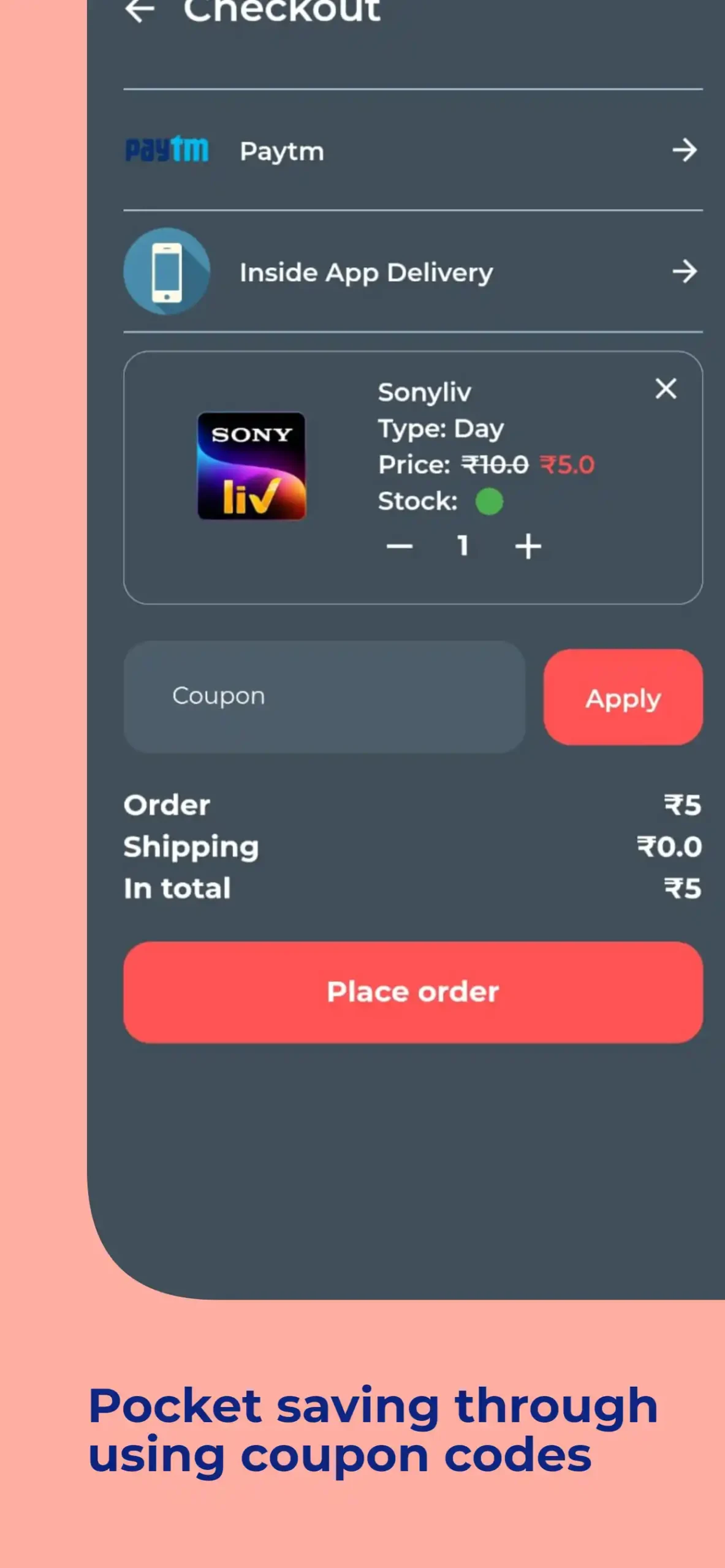The width and height of the screenshot is (725, 1568).
Task: Tap the Paytm payment logo
Action: pos(167,151)
